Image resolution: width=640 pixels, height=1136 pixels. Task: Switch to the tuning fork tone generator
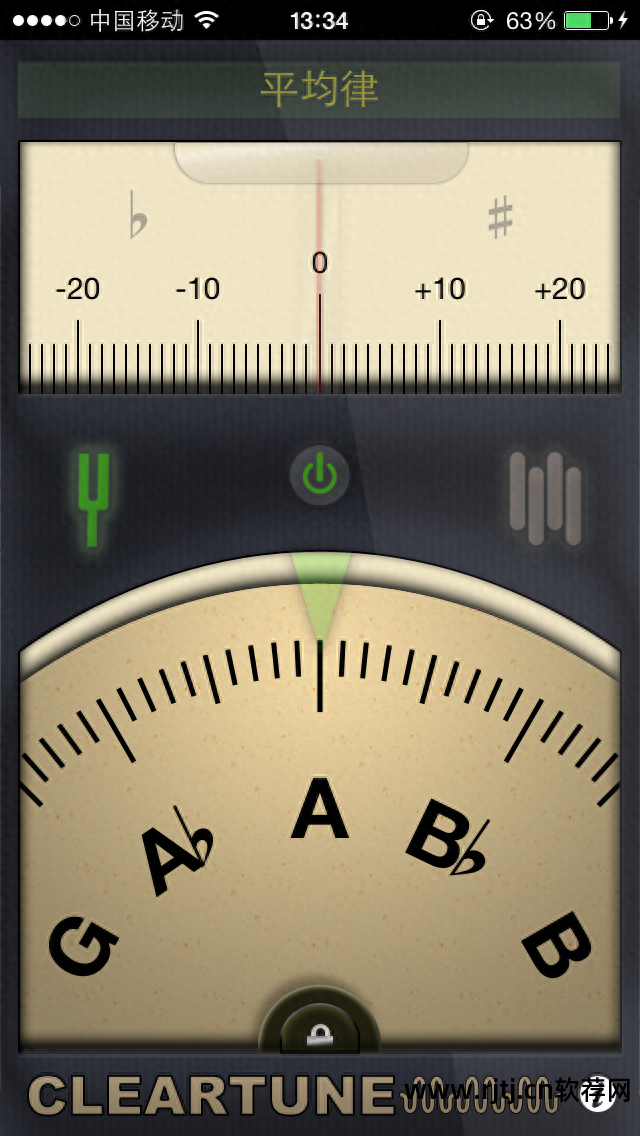click(93, 497)
